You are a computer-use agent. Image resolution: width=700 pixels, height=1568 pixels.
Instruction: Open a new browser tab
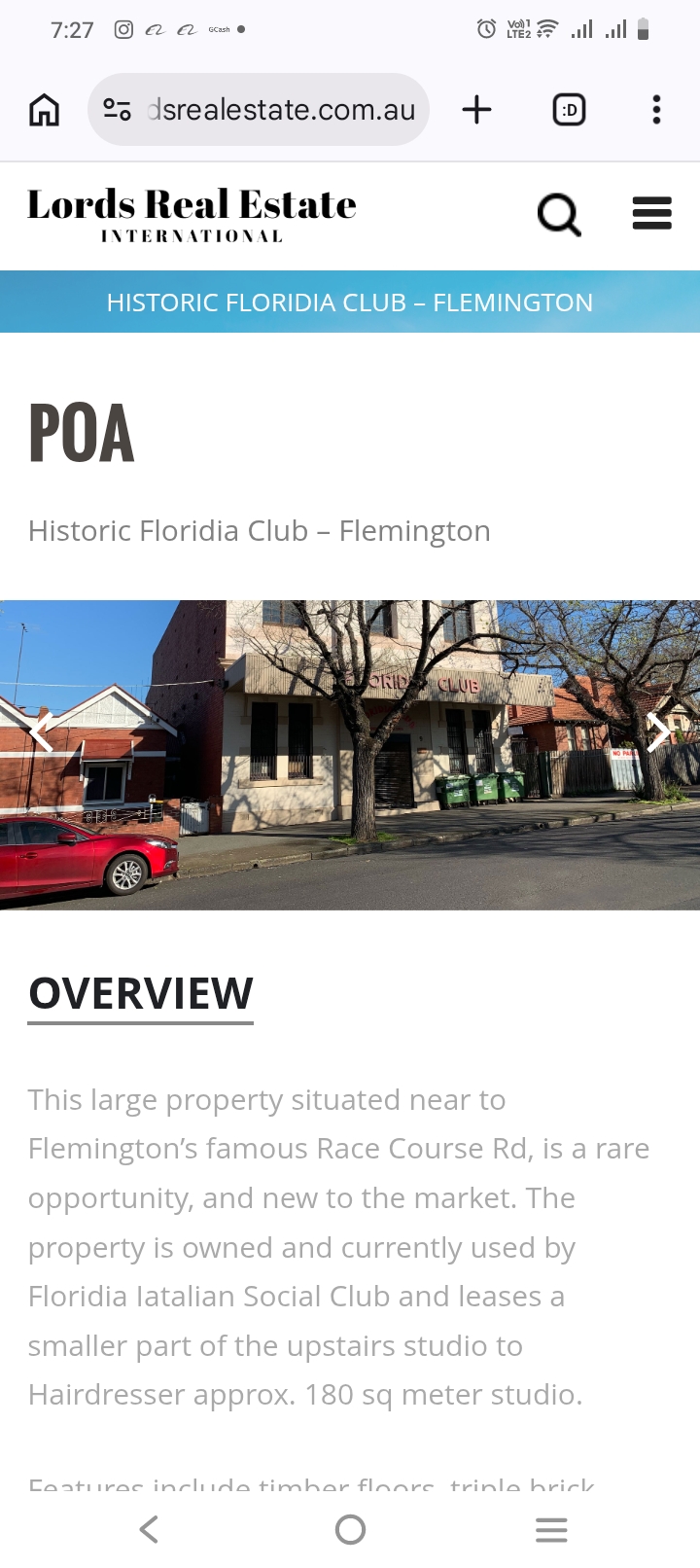pos(476,110)
